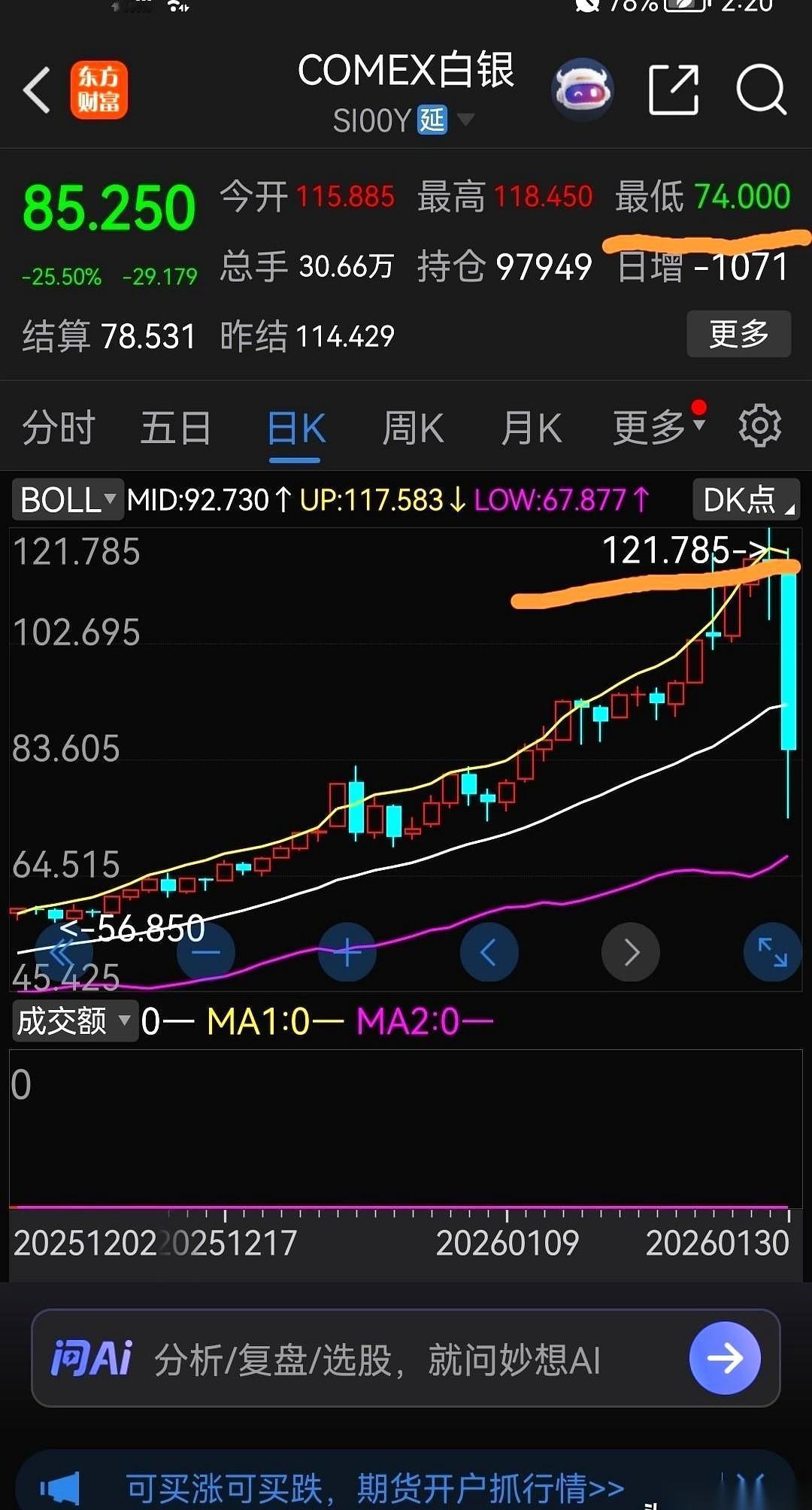Zoom out using the minus icon
This screenshot has height=1510, width=812.
(x=206, y=951)
